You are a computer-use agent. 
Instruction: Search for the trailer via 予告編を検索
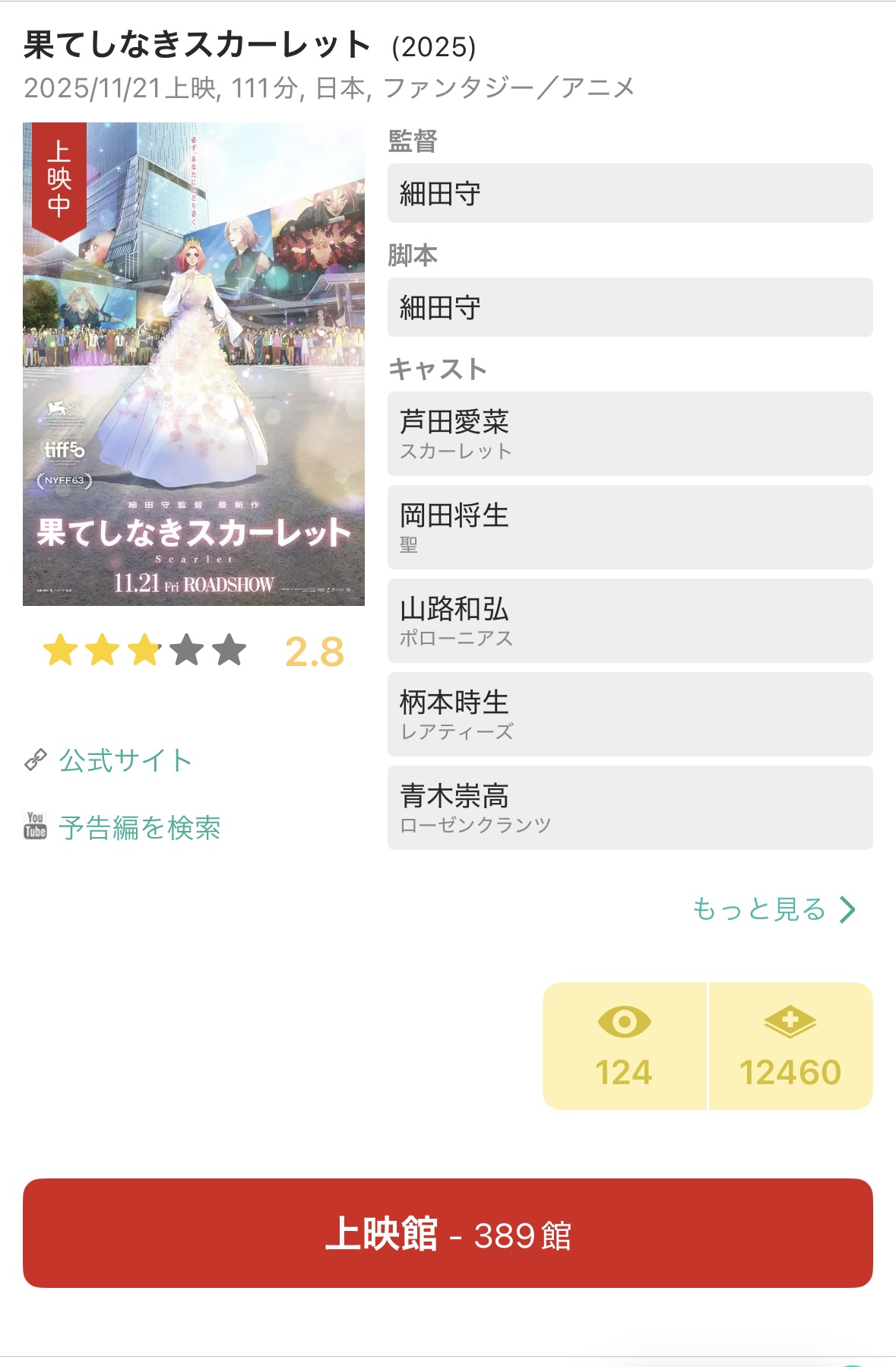pyautogui.click(x=139, y=827)
